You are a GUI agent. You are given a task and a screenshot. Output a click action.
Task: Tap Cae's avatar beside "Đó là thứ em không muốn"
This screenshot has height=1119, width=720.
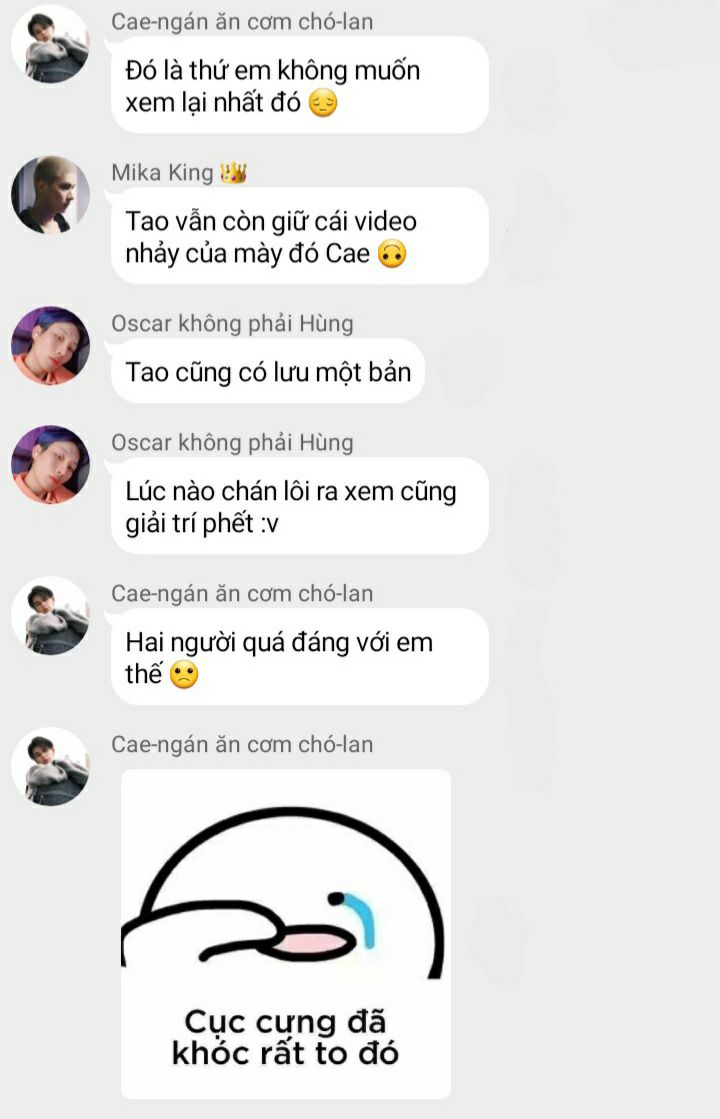[50, 44]
